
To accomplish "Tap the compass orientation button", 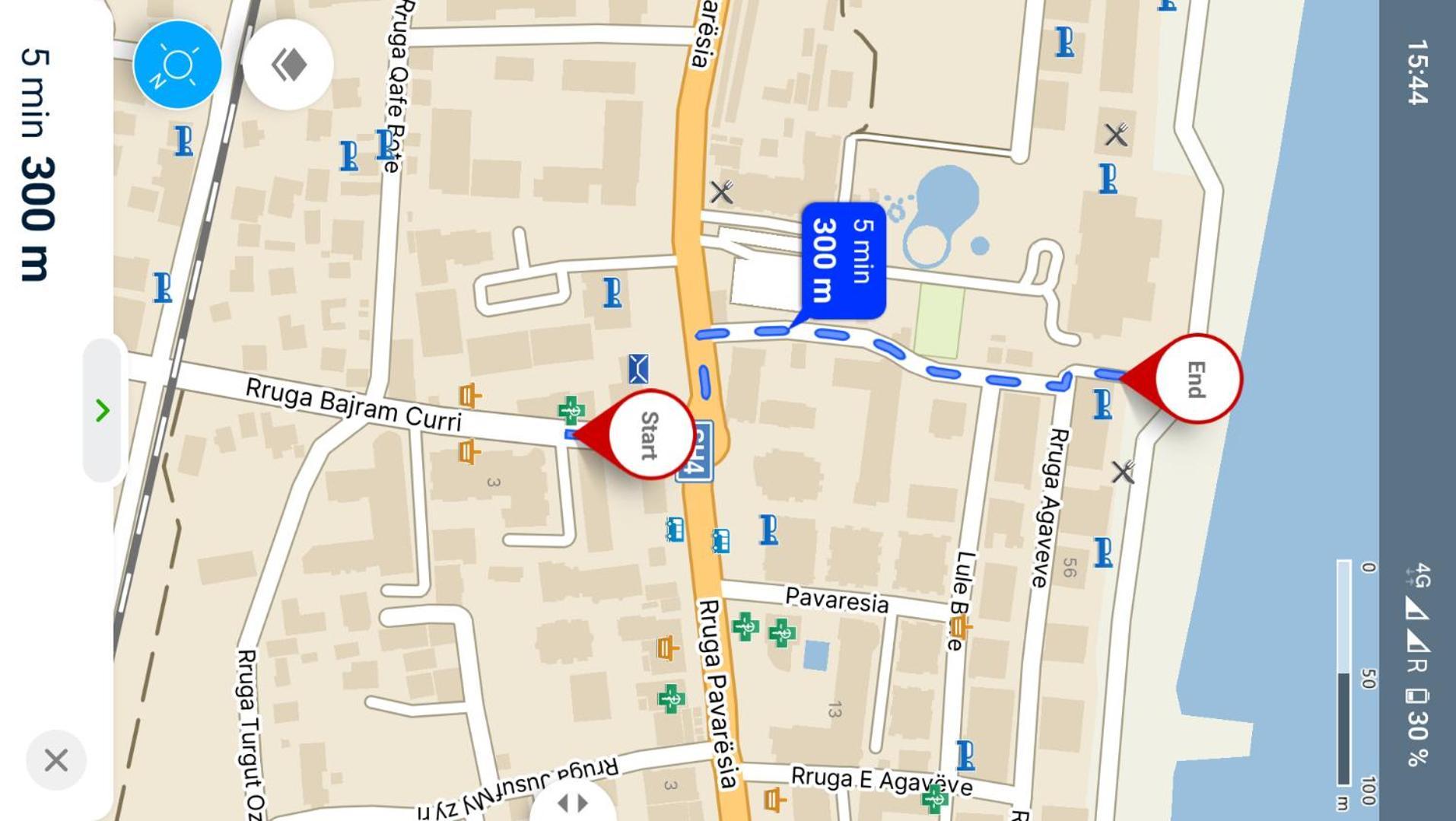I will point(177,65).
